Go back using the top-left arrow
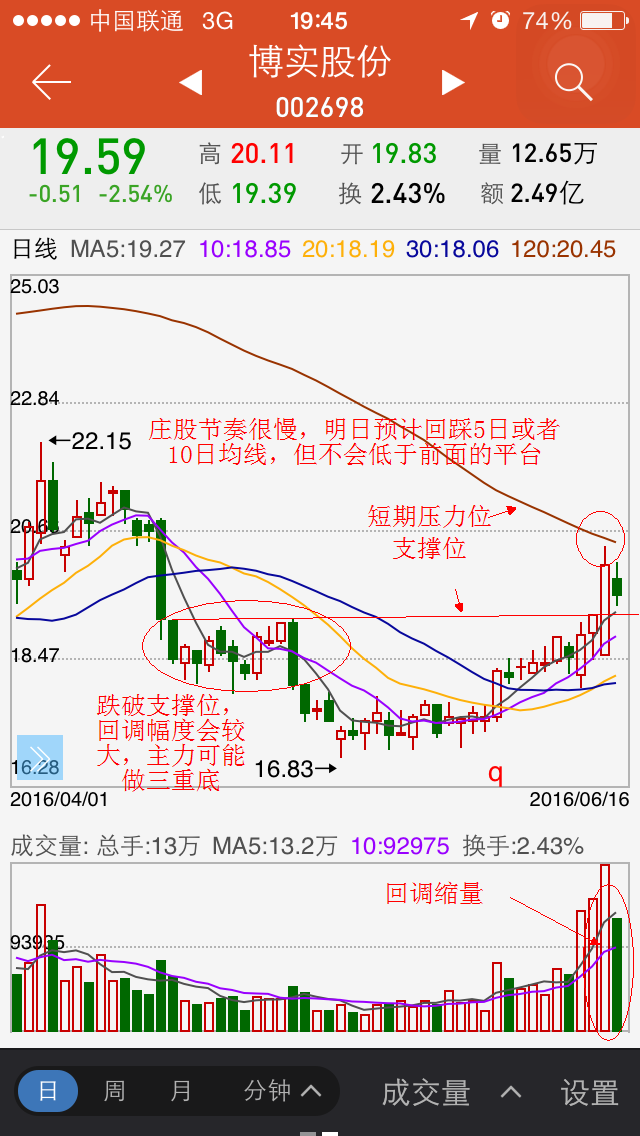This screenshot has height=1136, width=640. (50, 82)
